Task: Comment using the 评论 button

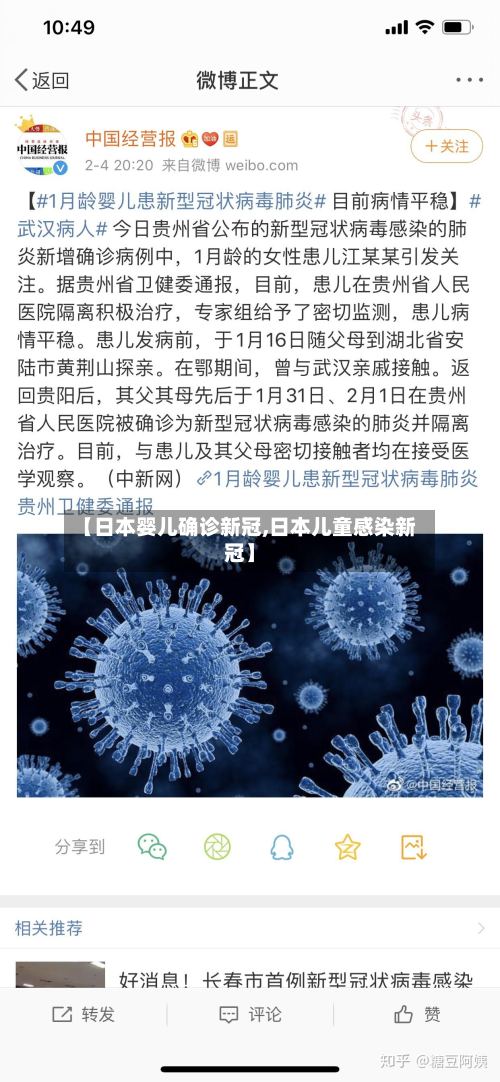Action: [x=250, y=1014]
